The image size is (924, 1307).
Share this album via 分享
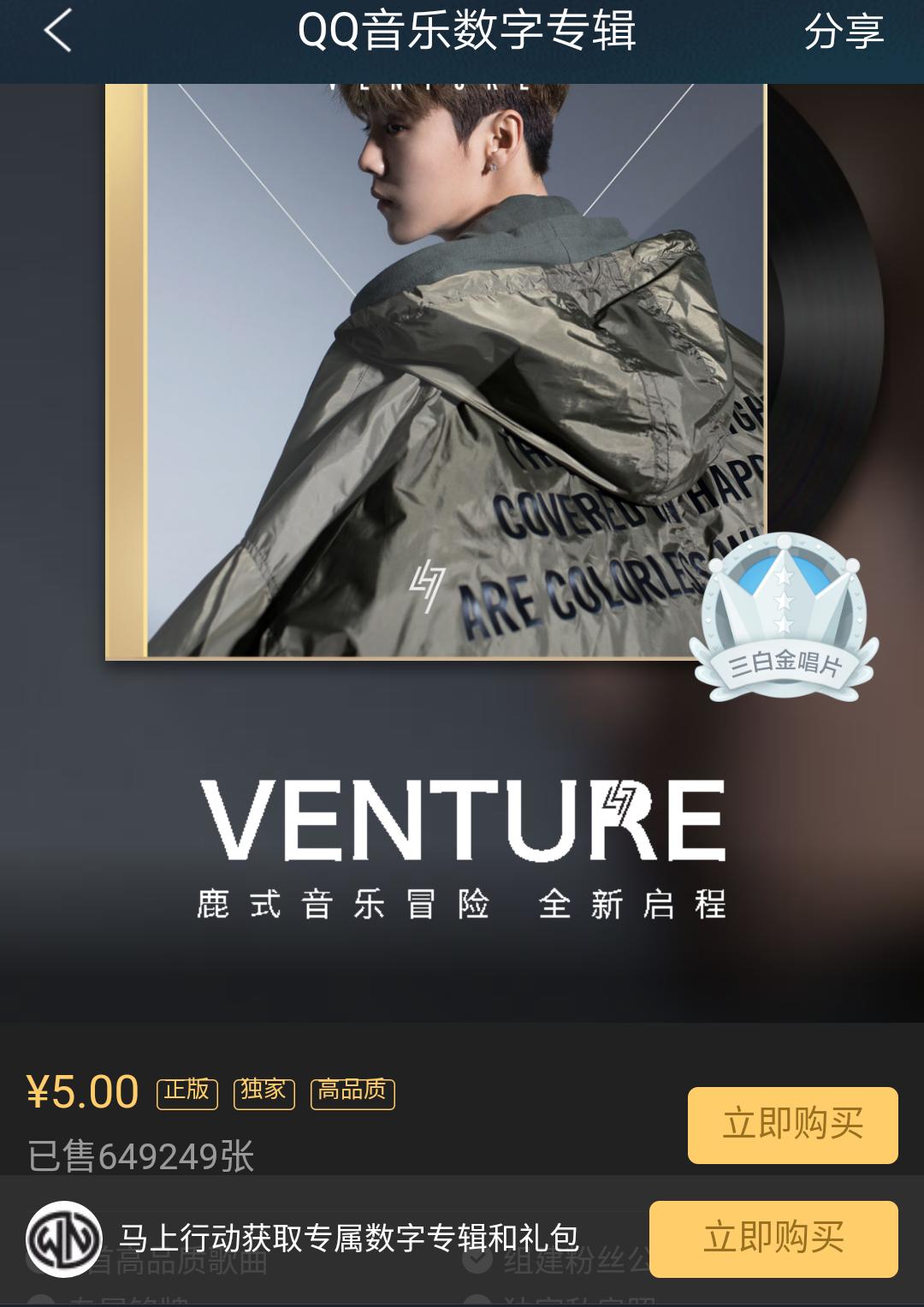click(843, 33)
